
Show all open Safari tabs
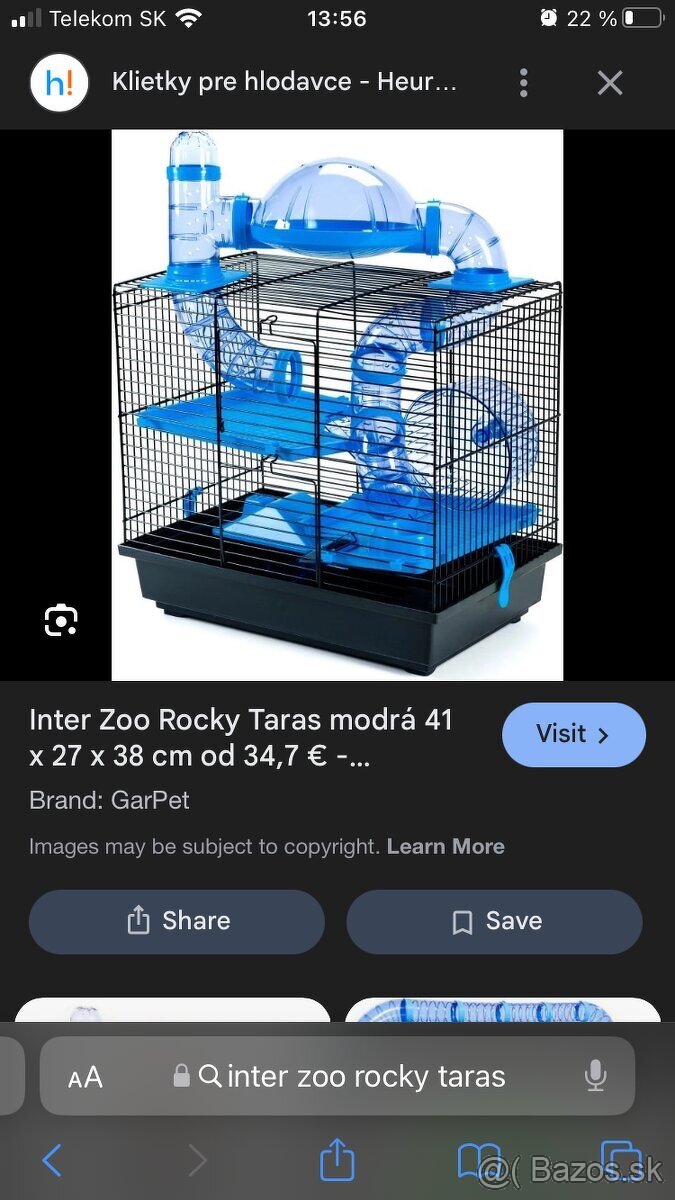620,1160
